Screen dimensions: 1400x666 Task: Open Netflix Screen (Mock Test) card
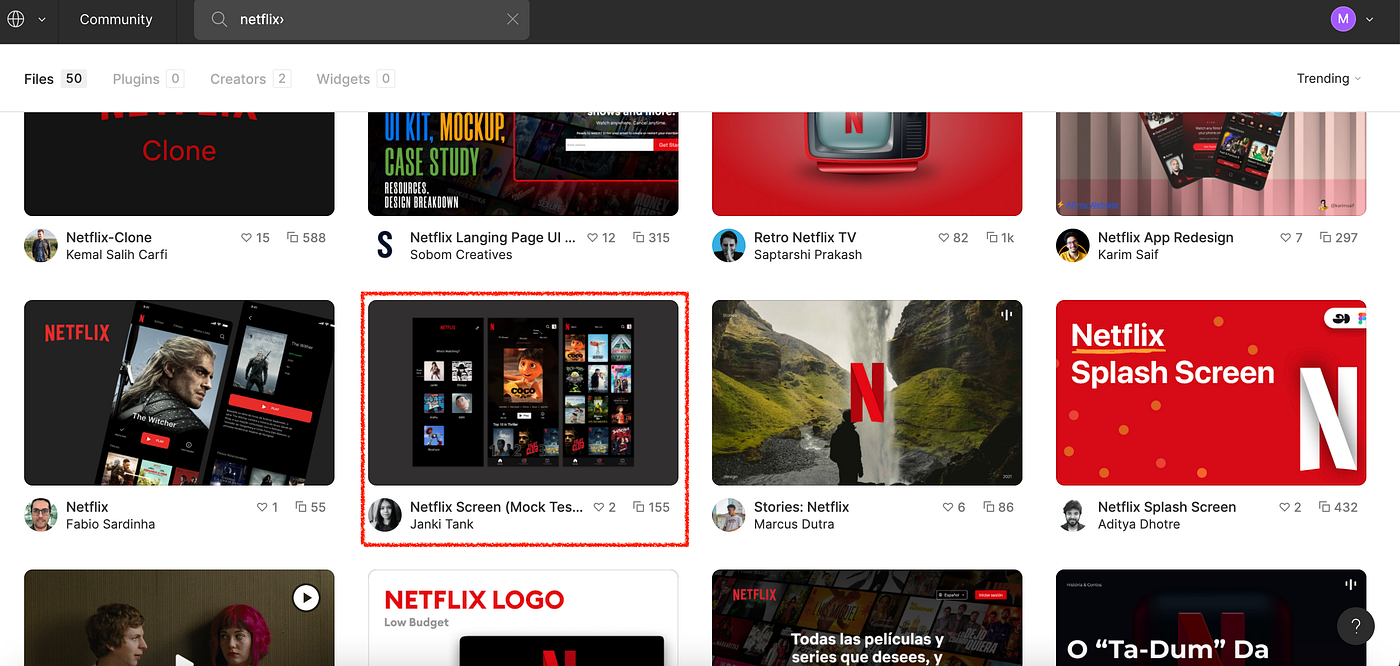[523, 392]
